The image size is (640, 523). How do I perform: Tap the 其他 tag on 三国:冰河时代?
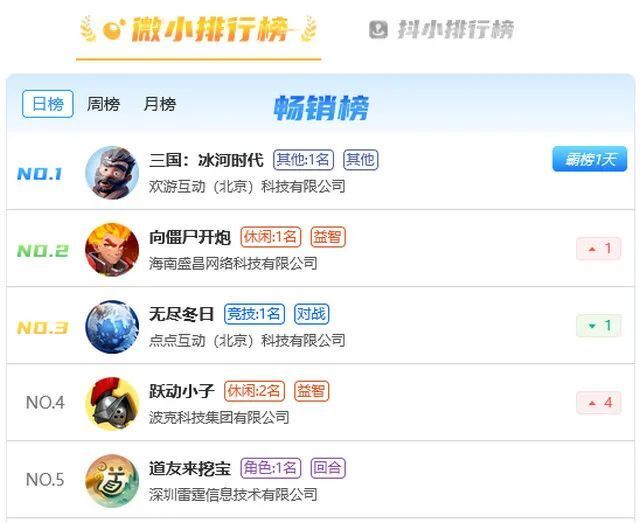(360, 160)
